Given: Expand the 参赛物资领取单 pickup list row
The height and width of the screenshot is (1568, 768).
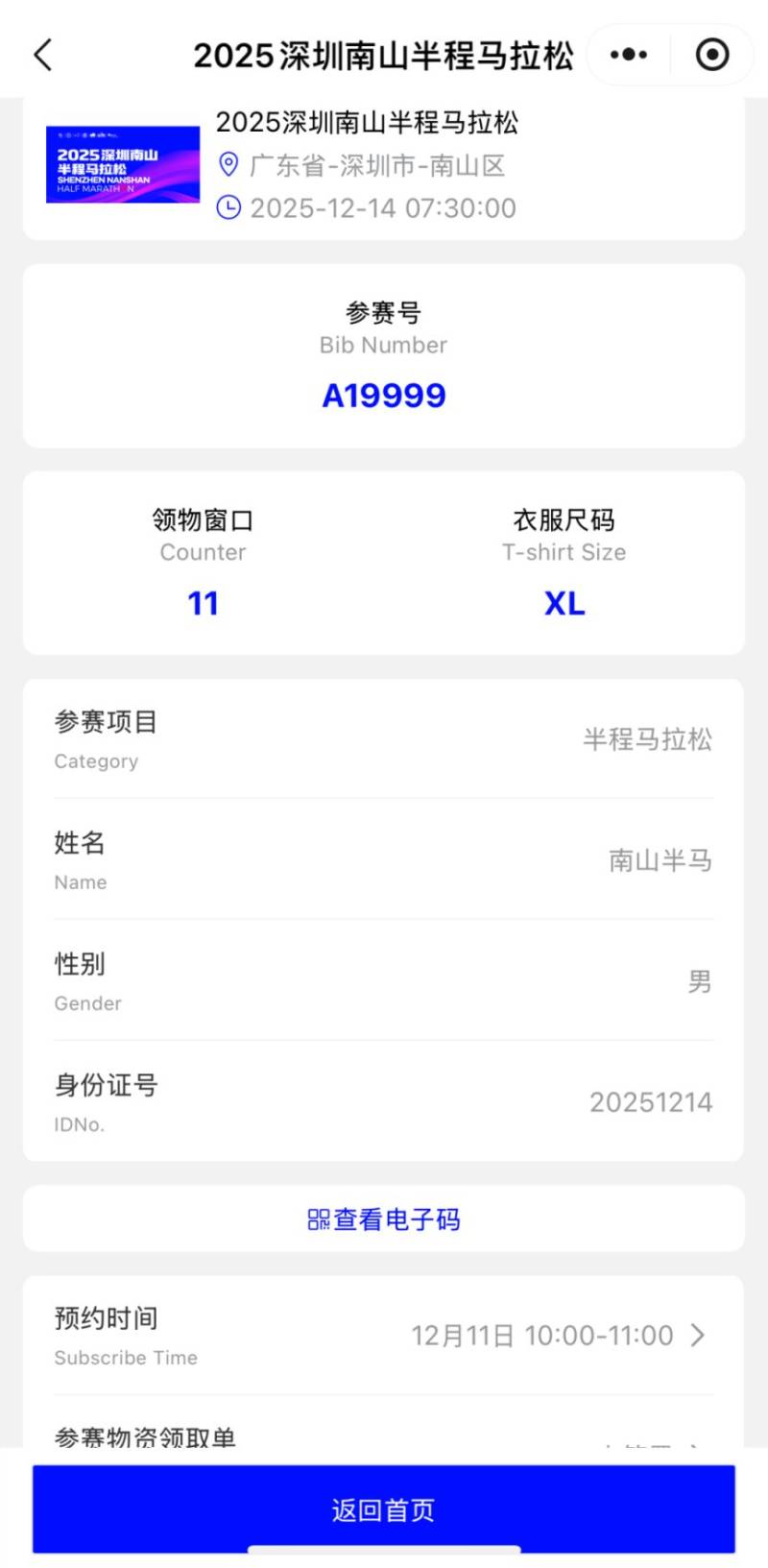Looking at the screenshot, I should click(384, 1438).
